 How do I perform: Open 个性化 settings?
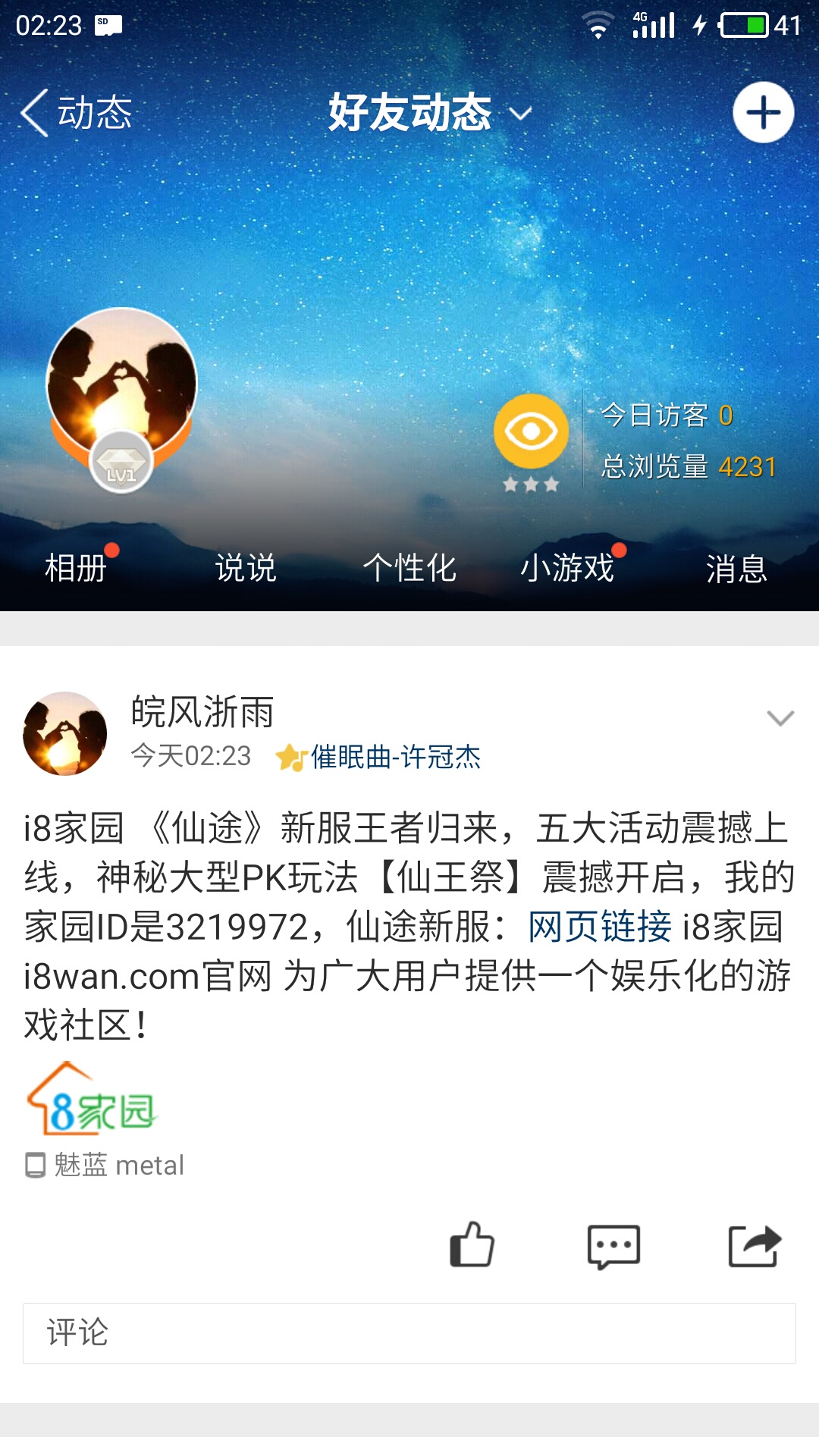coord(409,567)
